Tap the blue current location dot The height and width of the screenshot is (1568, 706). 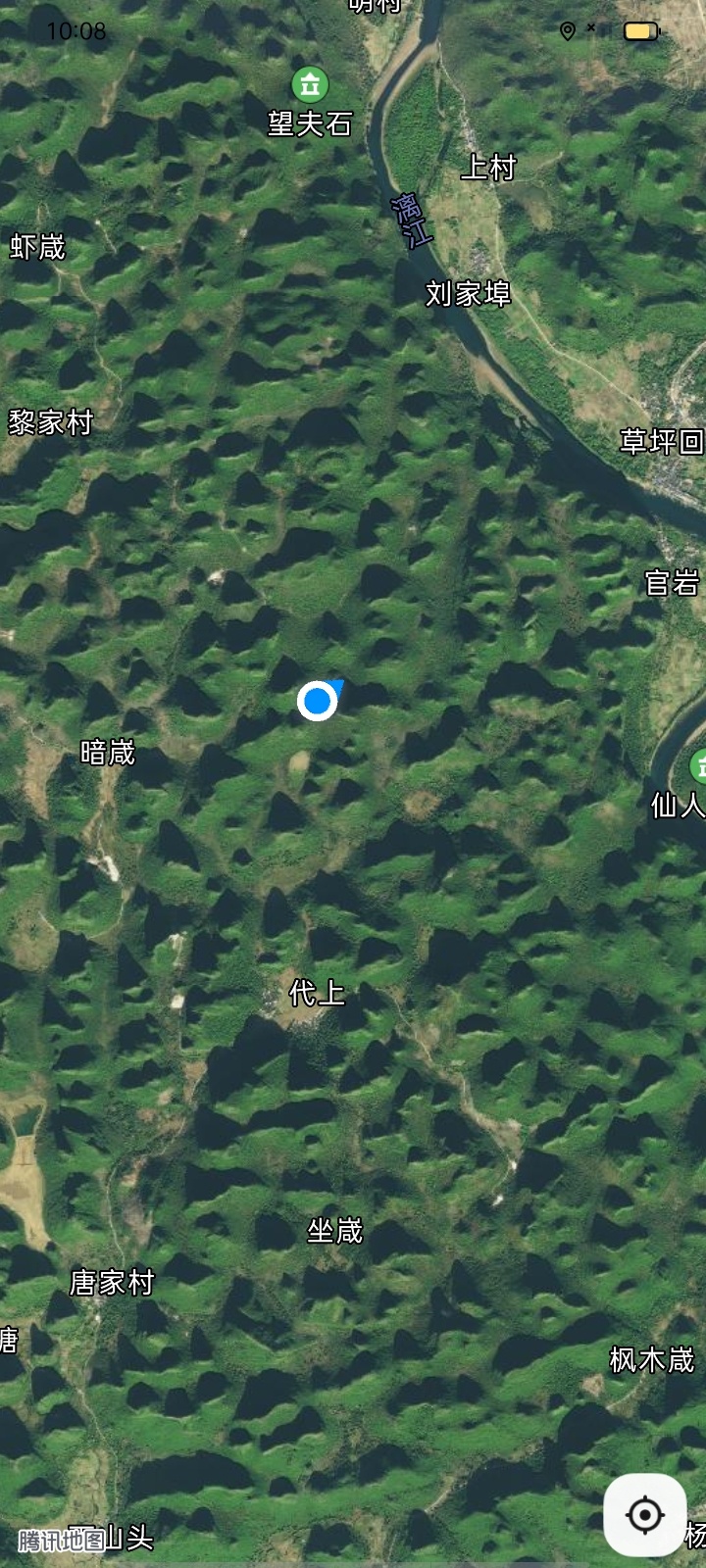pyautogui.click(x=317, y=701)
